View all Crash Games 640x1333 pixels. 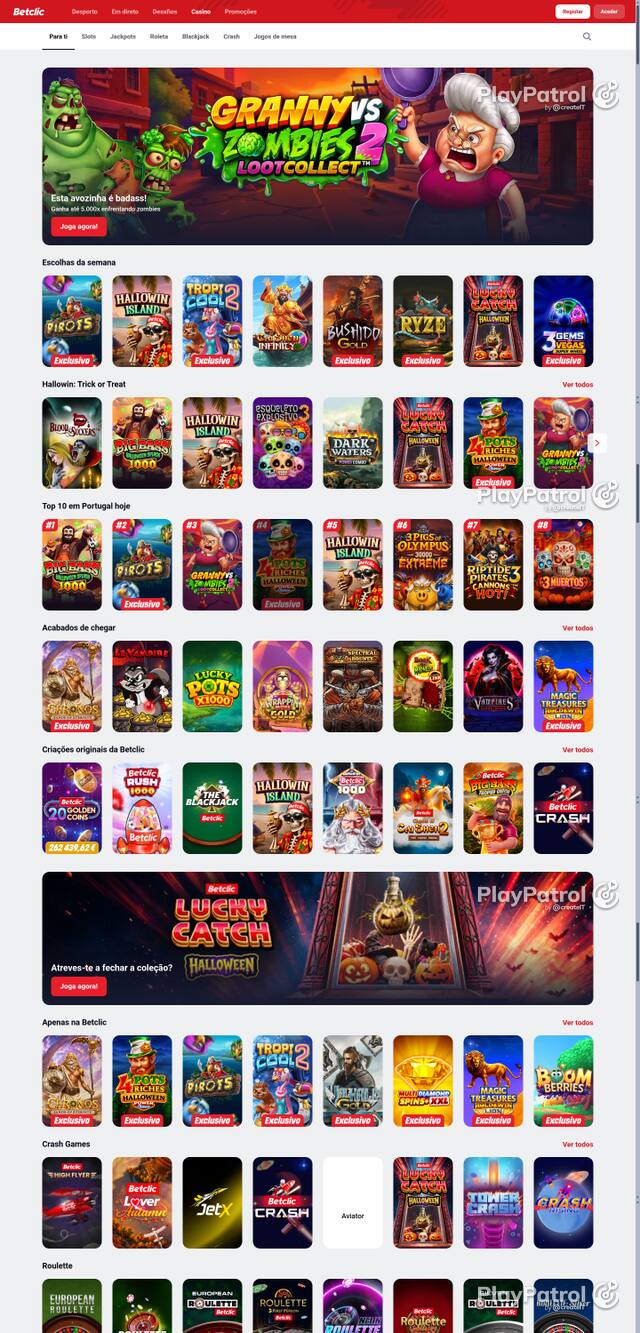[x=577, y=1144]
